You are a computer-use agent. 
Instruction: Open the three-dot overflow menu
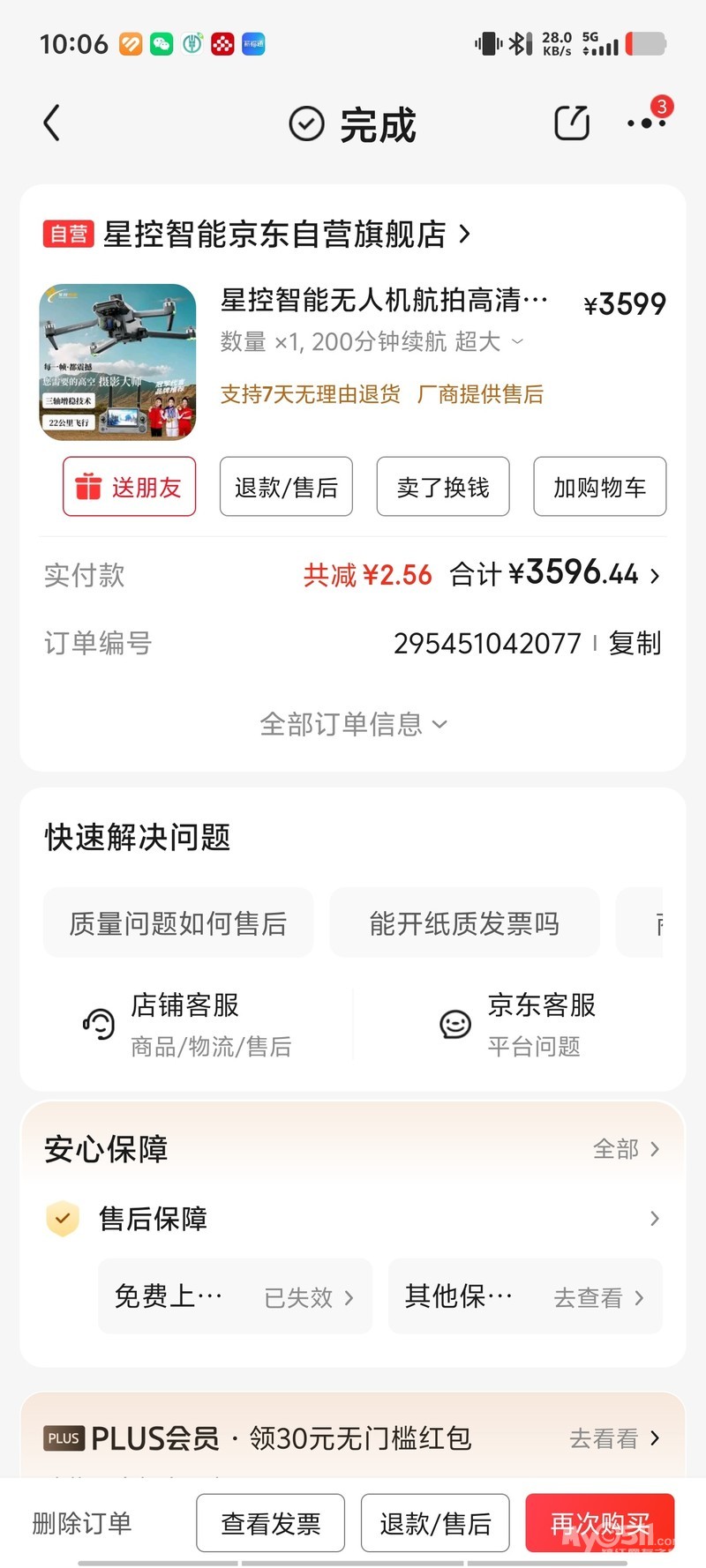coord(646,123)
